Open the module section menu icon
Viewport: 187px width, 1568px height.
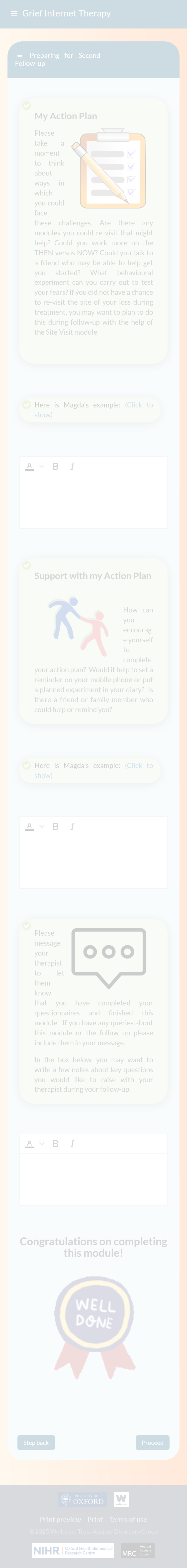coord(19,55)
